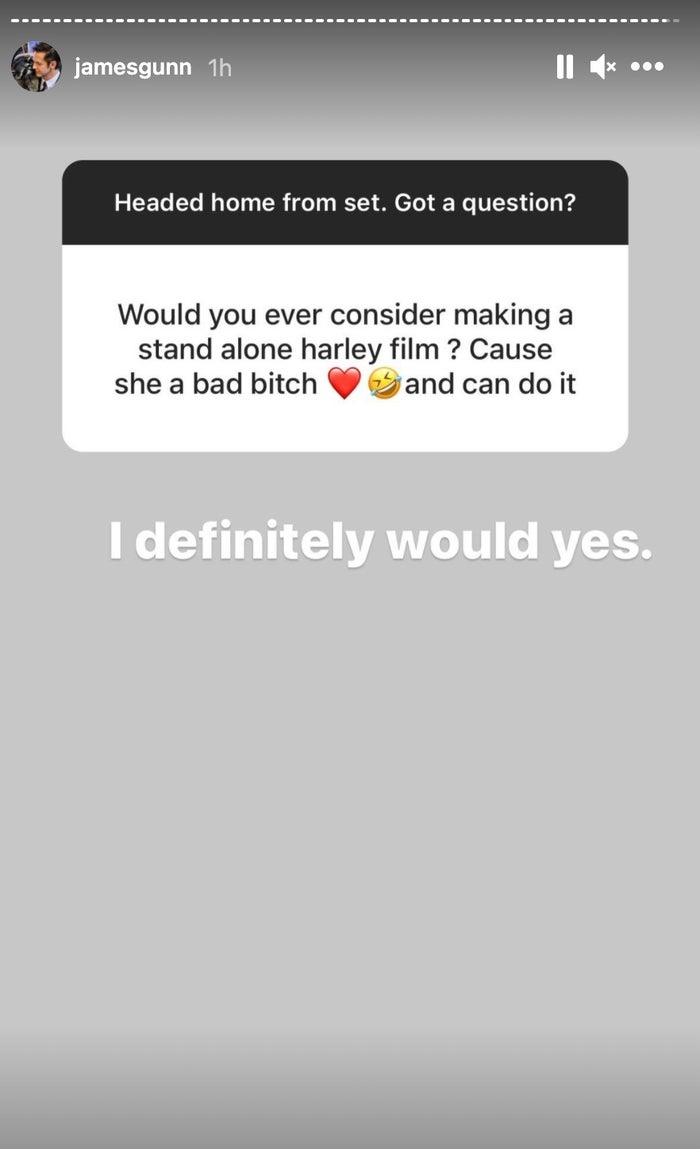The width and height of the screenshot is (700, 1149).
Task: Unmute the story sound
Action: [602, 67]
